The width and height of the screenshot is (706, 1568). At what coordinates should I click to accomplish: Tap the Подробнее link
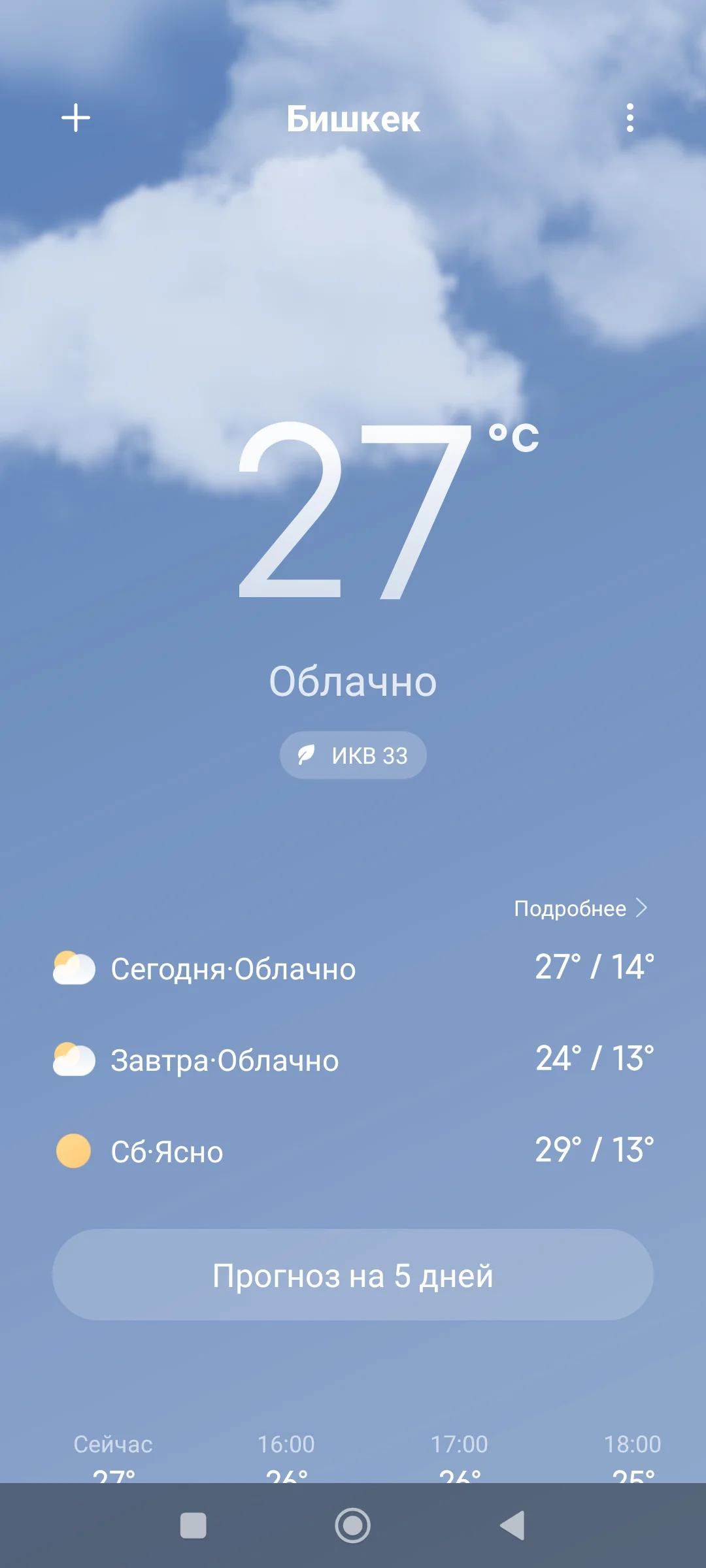pyautogui.click(x=580, y=908)
